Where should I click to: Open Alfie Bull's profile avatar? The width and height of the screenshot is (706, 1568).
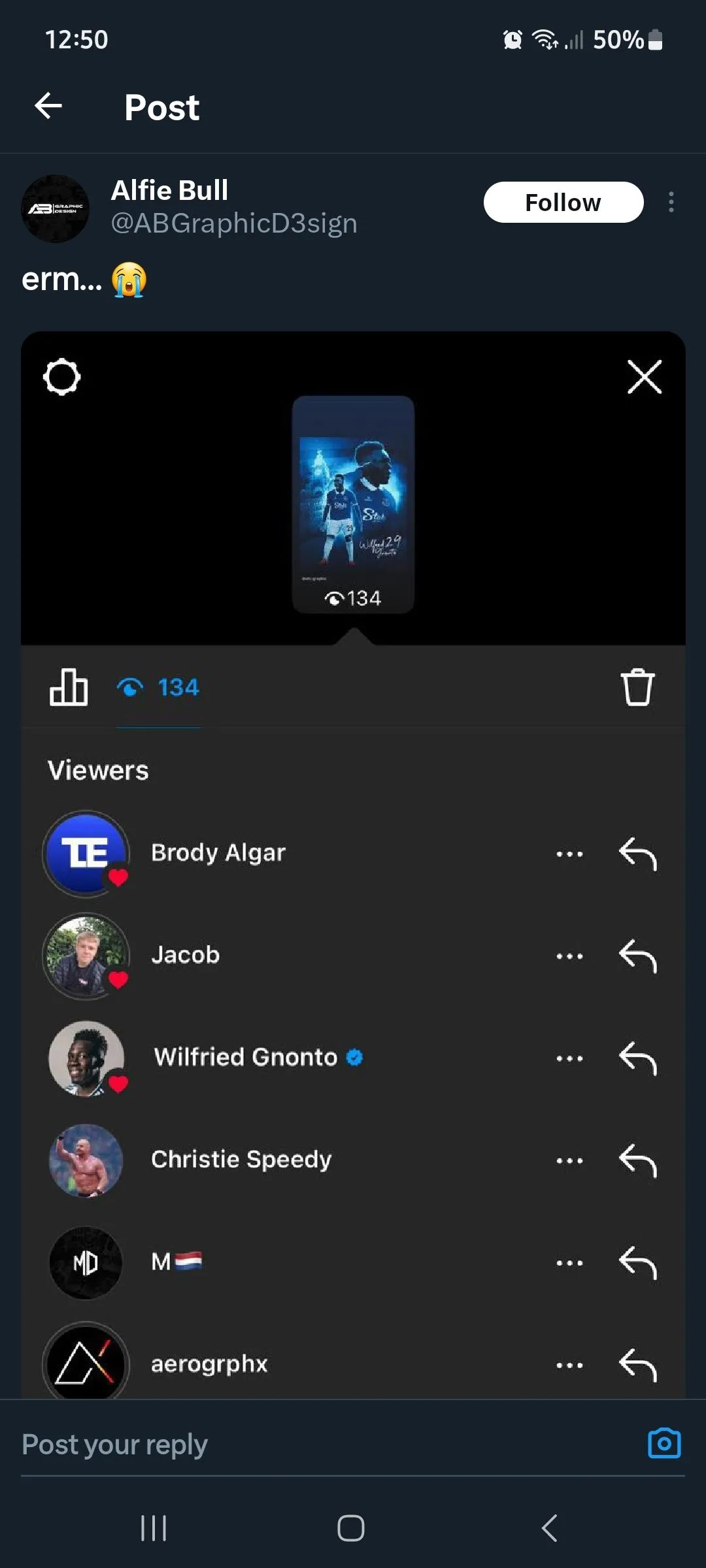56,208
